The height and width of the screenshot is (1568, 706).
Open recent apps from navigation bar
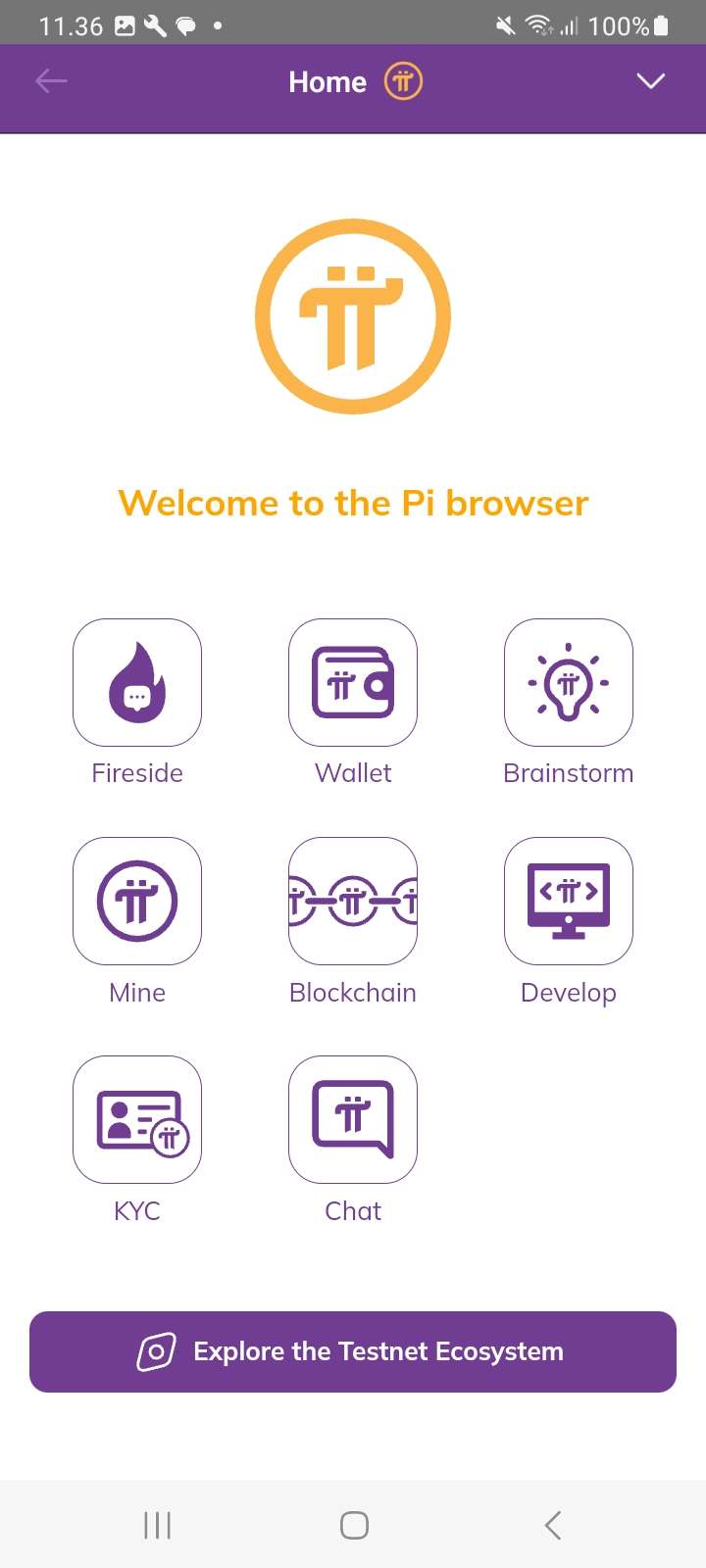pyautogui.click(x=157, y=1525)
